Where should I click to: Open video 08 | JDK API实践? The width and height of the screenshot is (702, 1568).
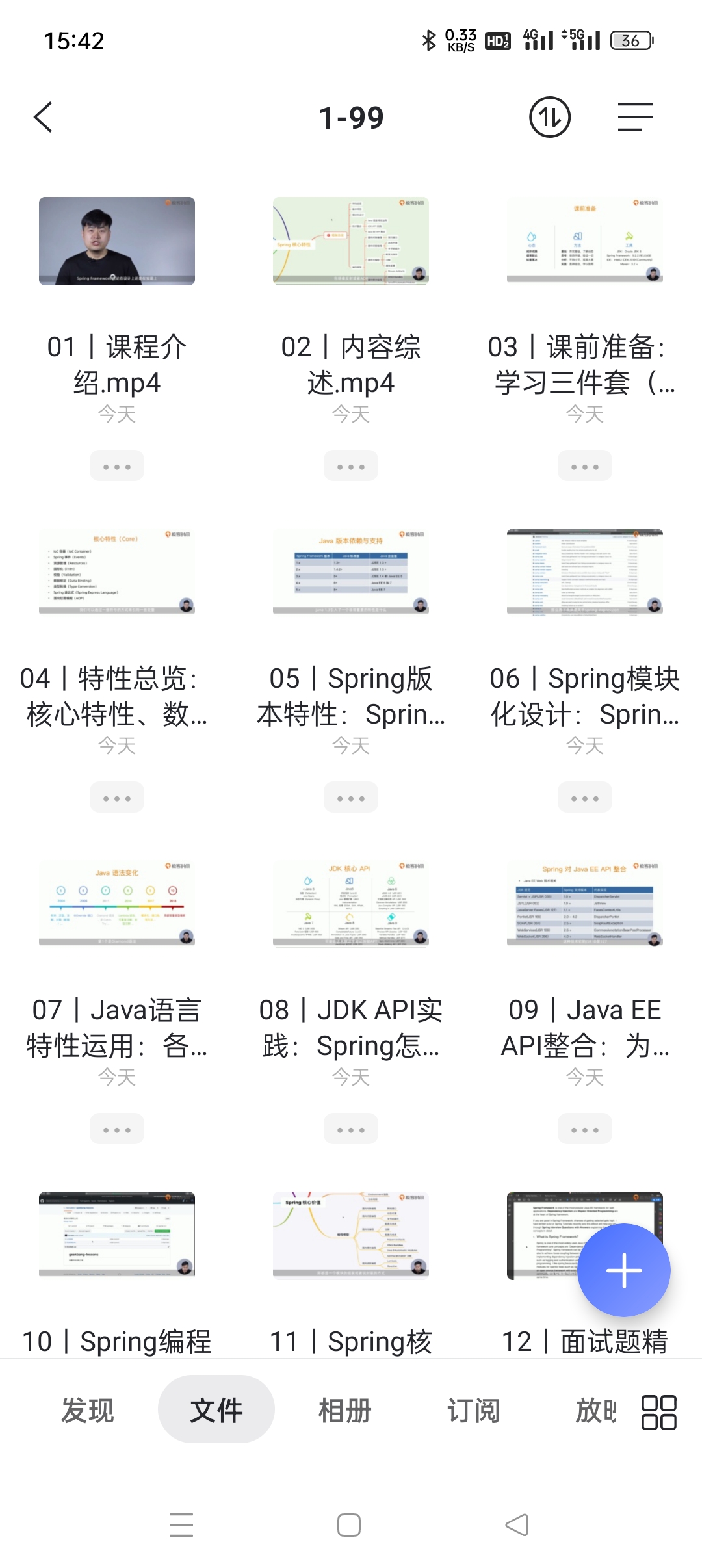coord(351,904)
